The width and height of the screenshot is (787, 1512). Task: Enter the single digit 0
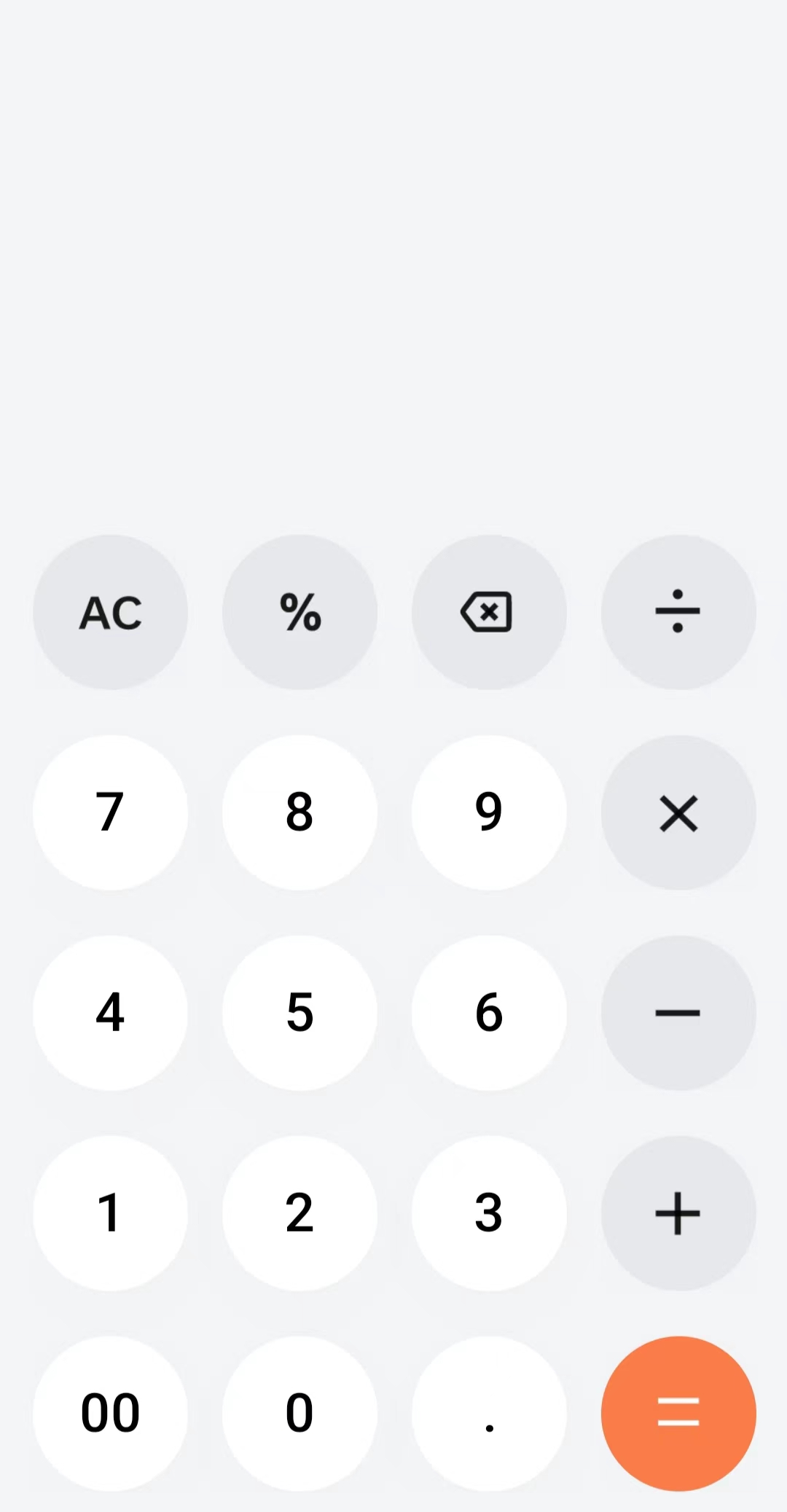pyautogui.click(x=299, y=1414)
